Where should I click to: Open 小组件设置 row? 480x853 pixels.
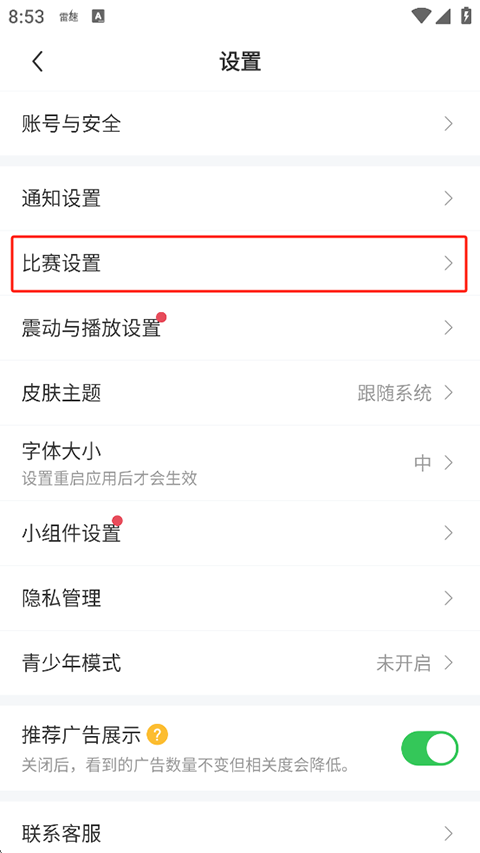(x=240, y=533)
